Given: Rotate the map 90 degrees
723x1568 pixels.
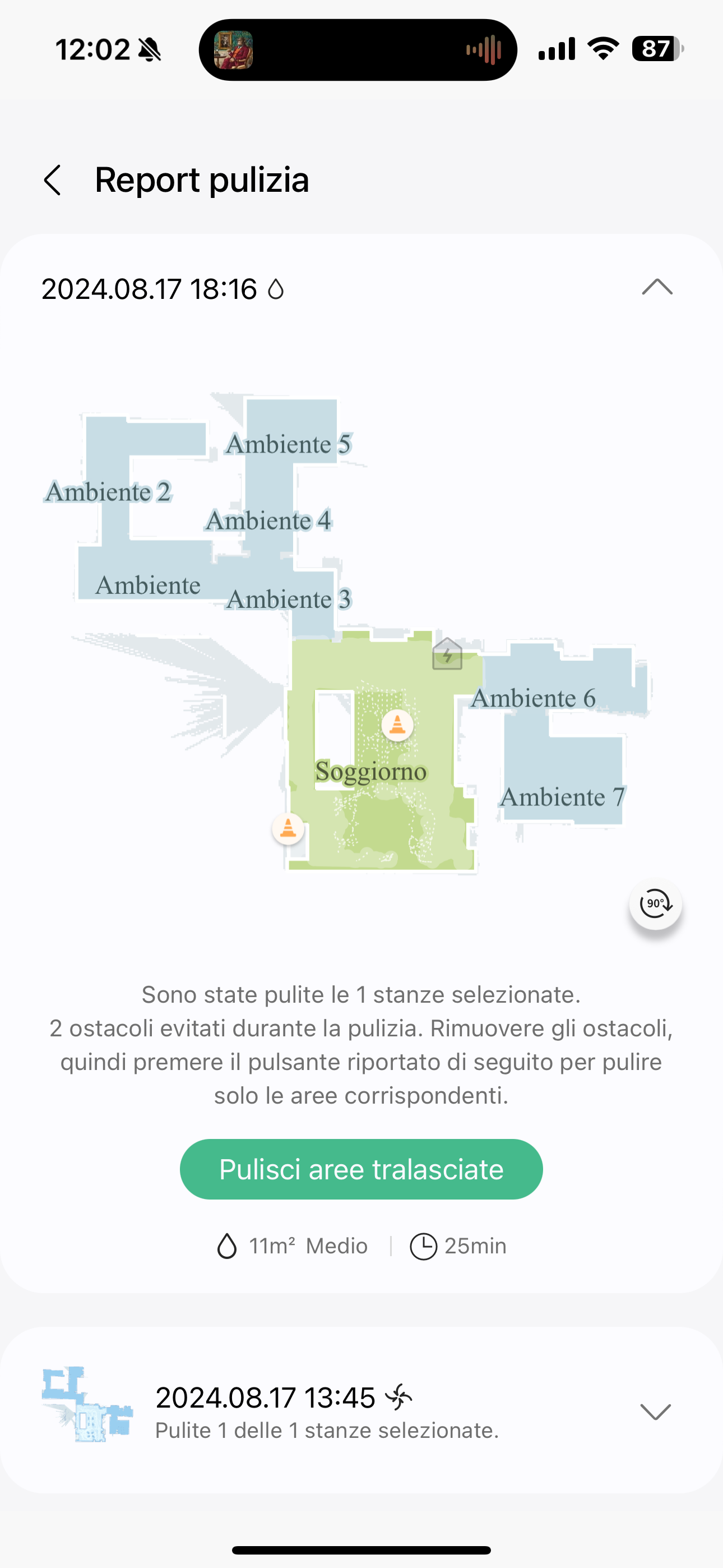Looking at the screenshot, I should click(x=655, y=904).
